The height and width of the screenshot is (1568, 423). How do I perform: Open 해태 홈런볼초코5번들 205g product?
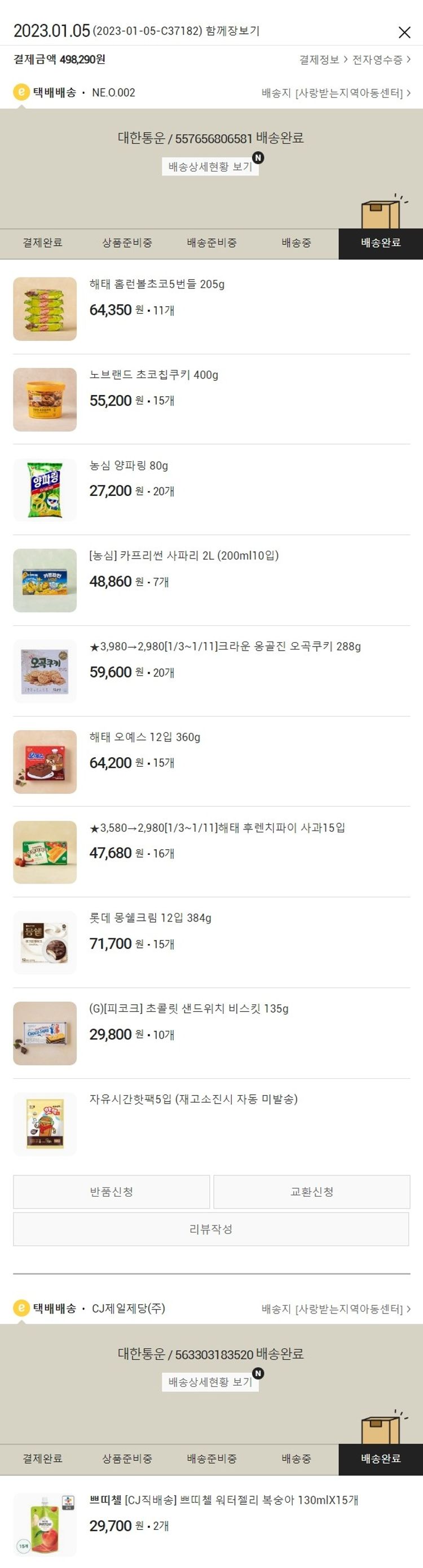(x=157, y=284)
